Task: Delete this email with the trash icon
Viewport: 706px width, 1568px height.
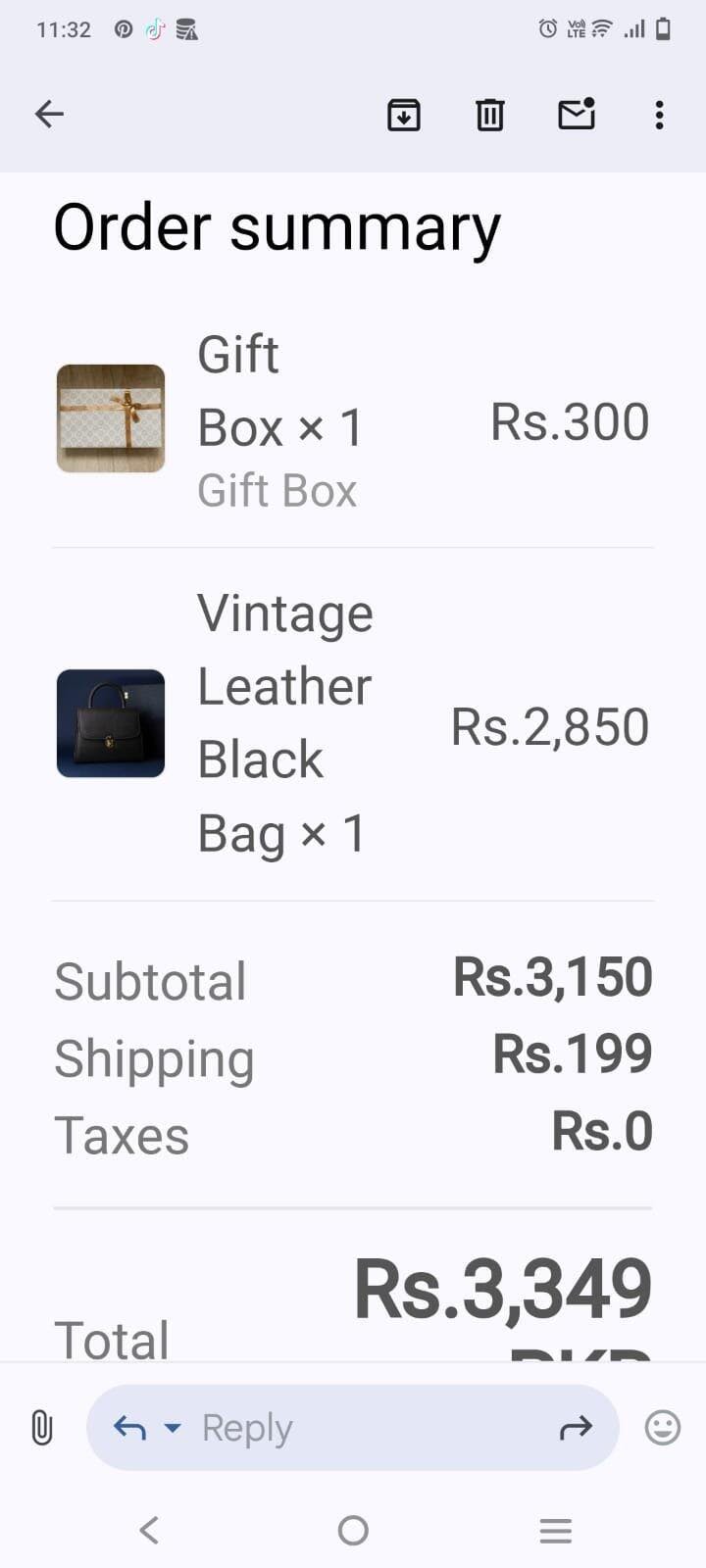Action: pyautogui.click(x=490, y=115)
